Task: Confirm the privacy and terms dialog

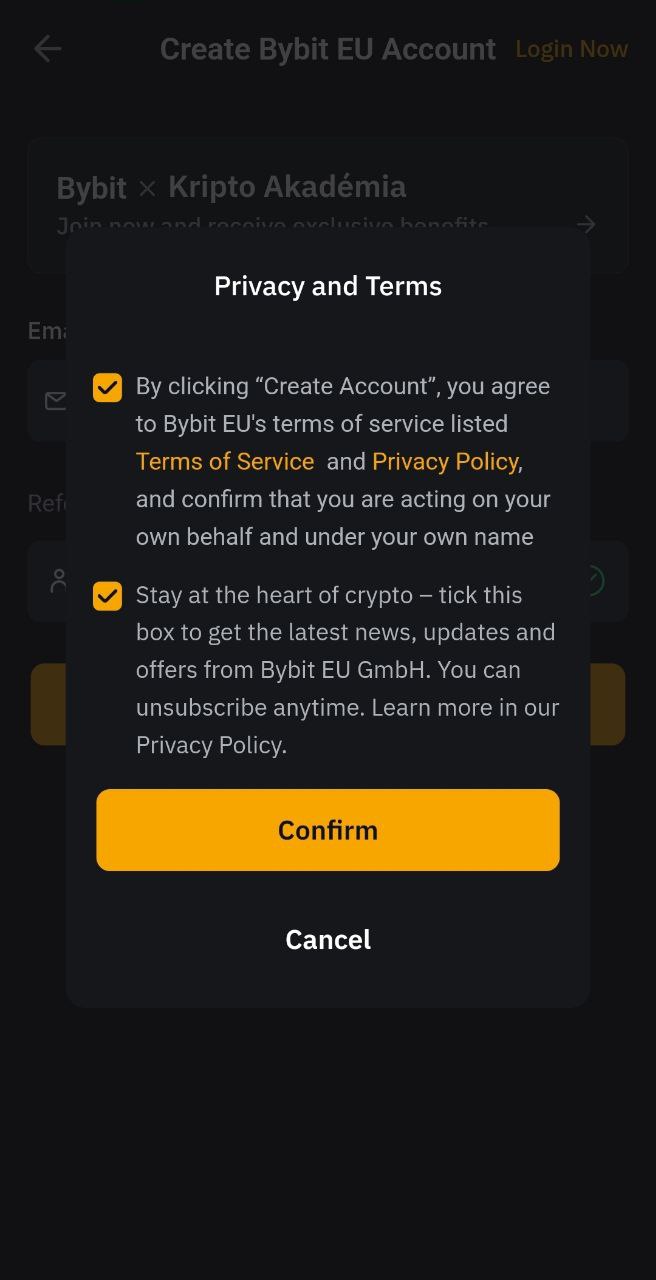Action: tap(328, 830)
